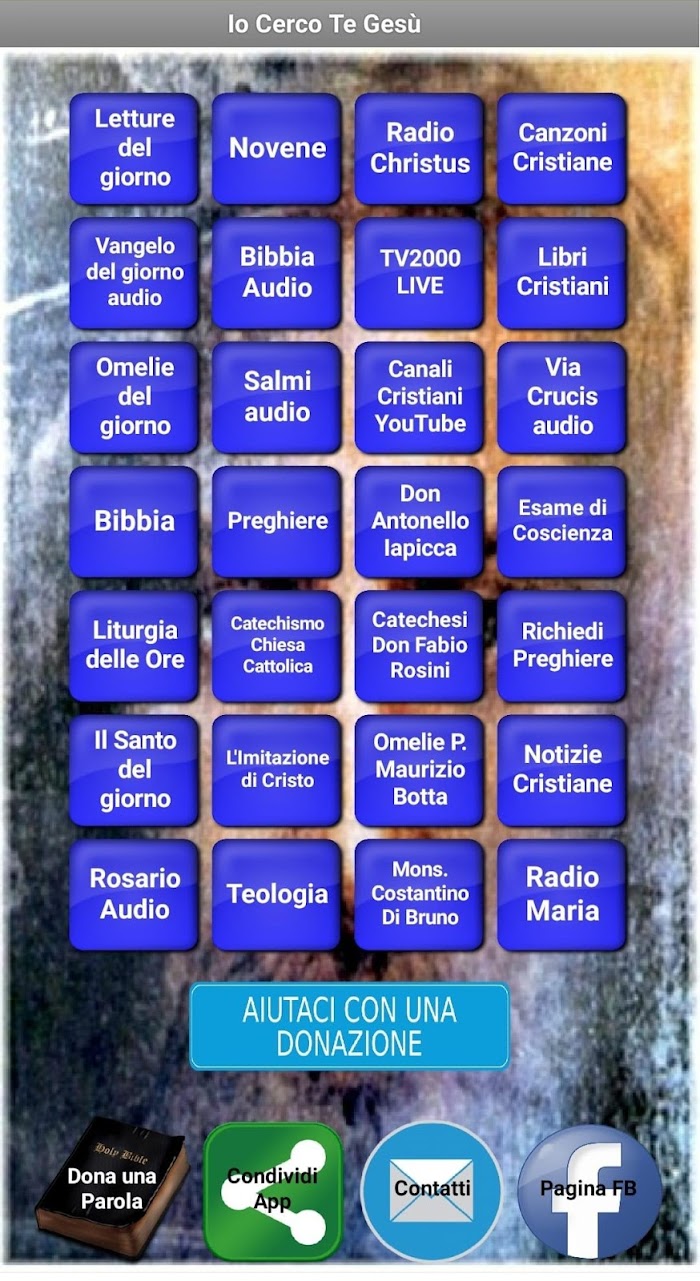Image resolution: width=700 pixels, height=1281 pixels.
Task: Tap Aiutaci con una donazione
Action: [349, 1026]
